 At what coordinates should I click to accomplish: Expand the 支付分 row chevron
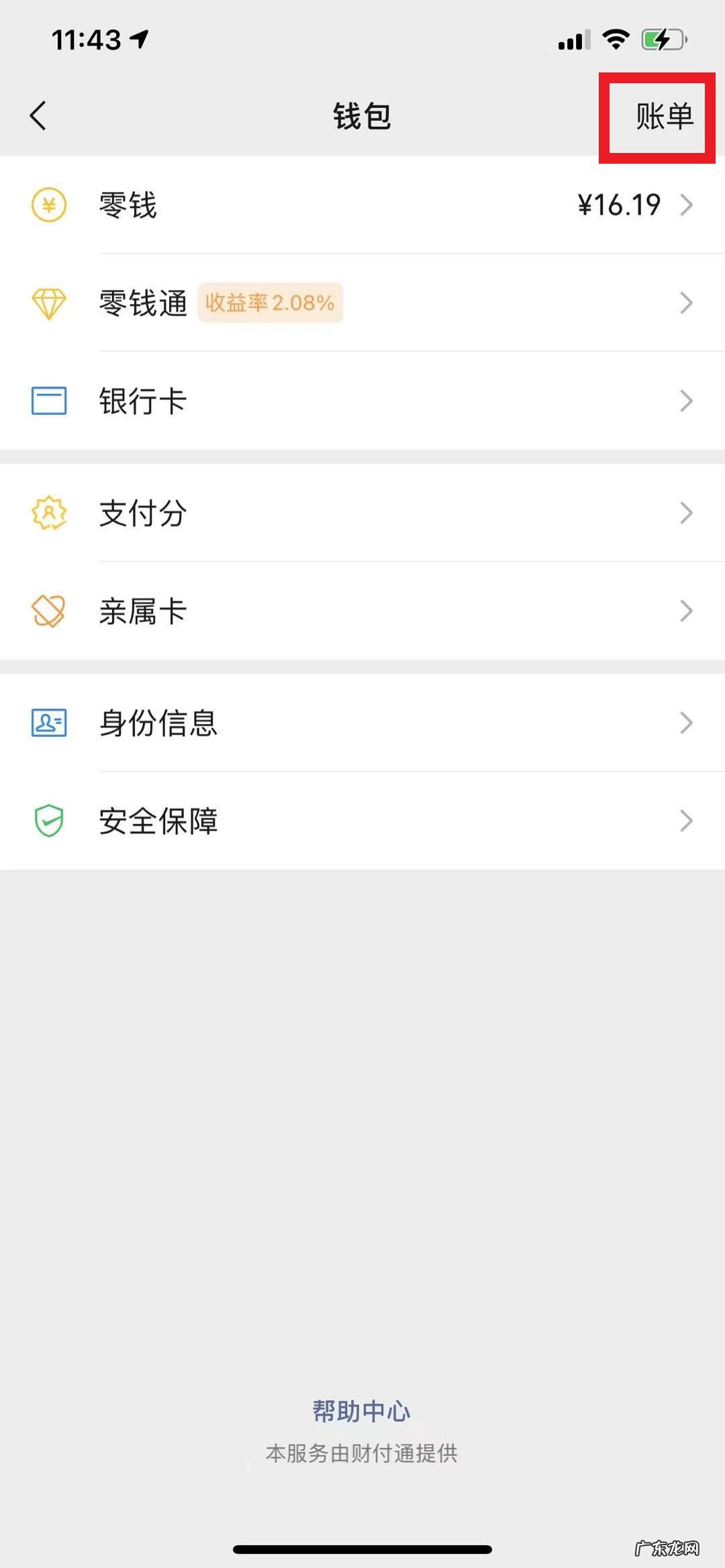point(687,513)
